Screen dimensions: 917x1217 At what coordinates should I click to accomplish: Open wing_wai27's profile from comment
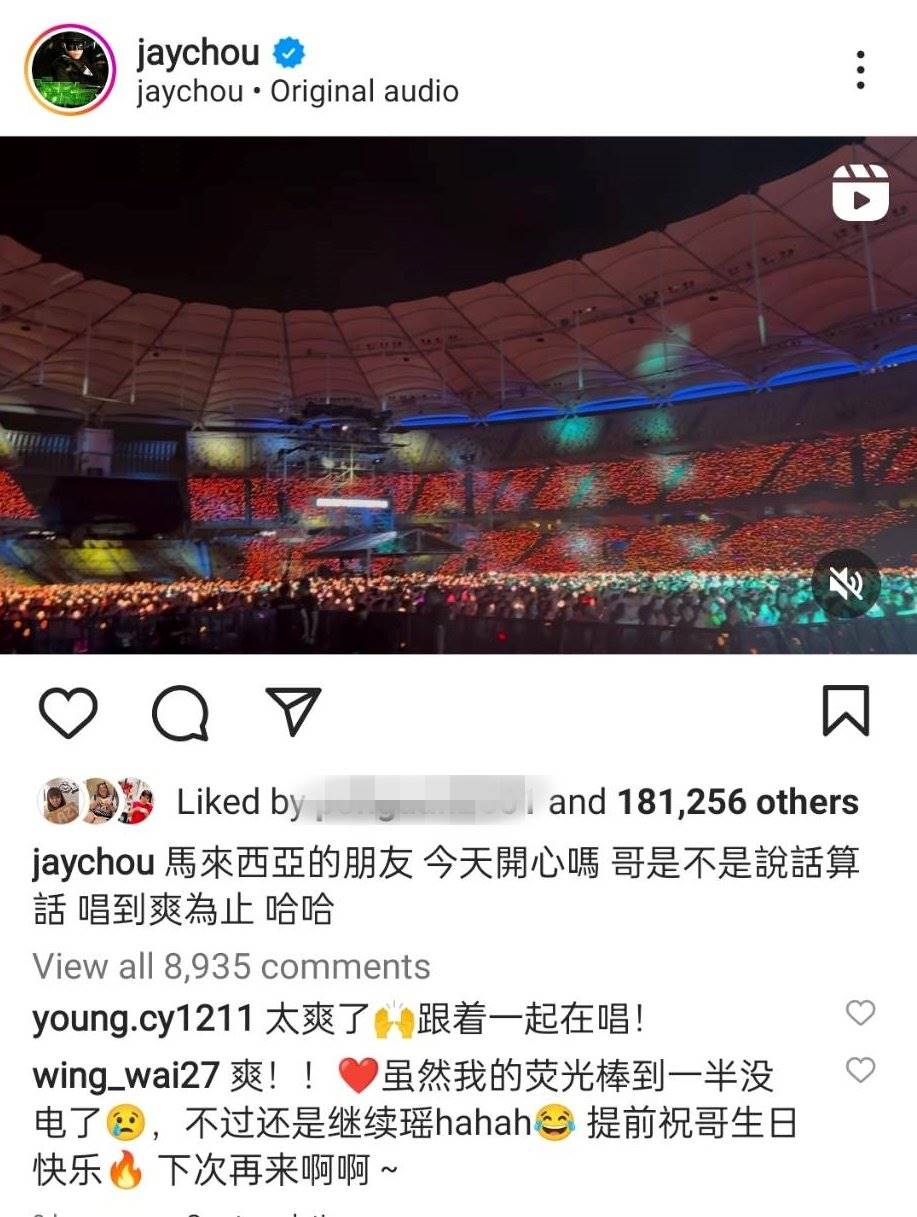(x=126, y=1076)
